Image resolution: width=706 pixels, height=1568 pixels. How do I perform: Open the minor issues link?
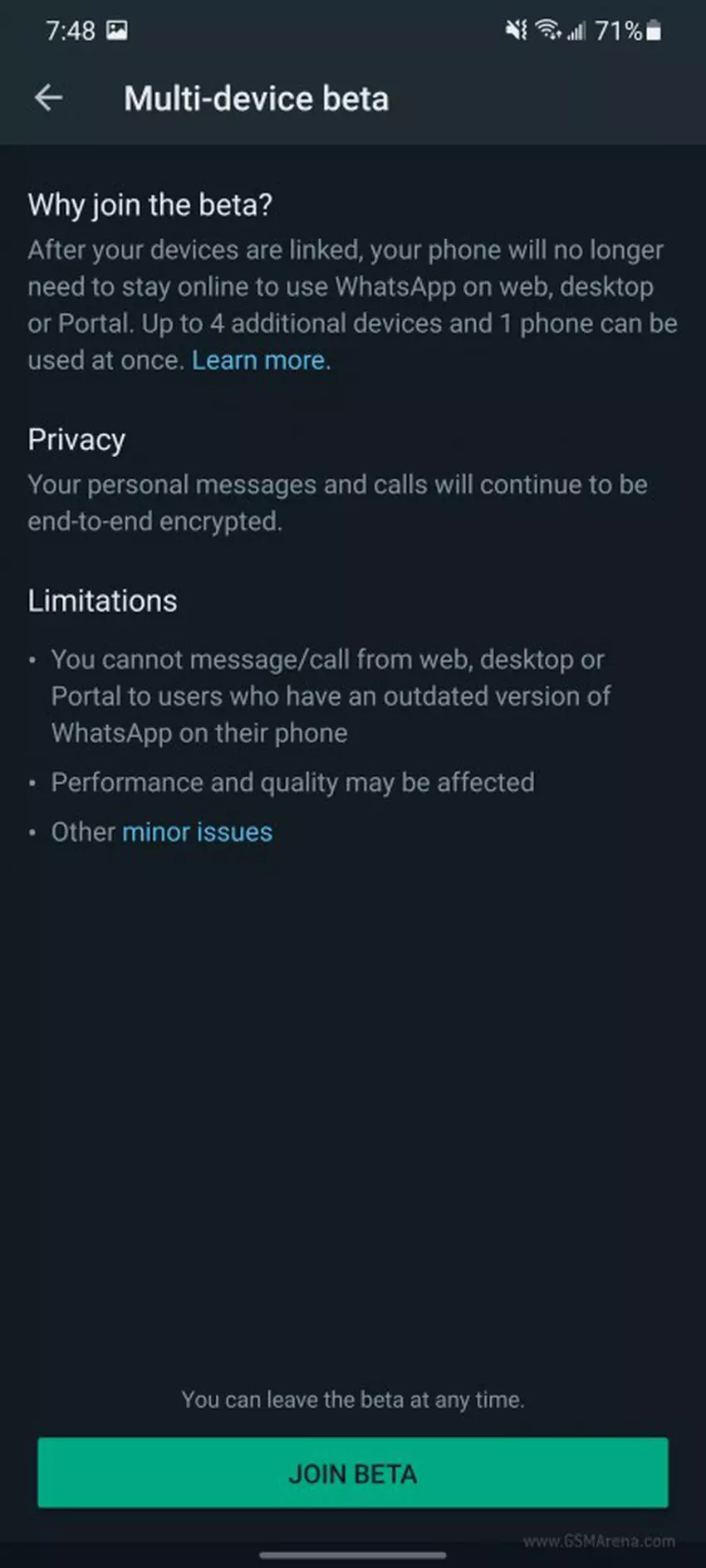197,832
